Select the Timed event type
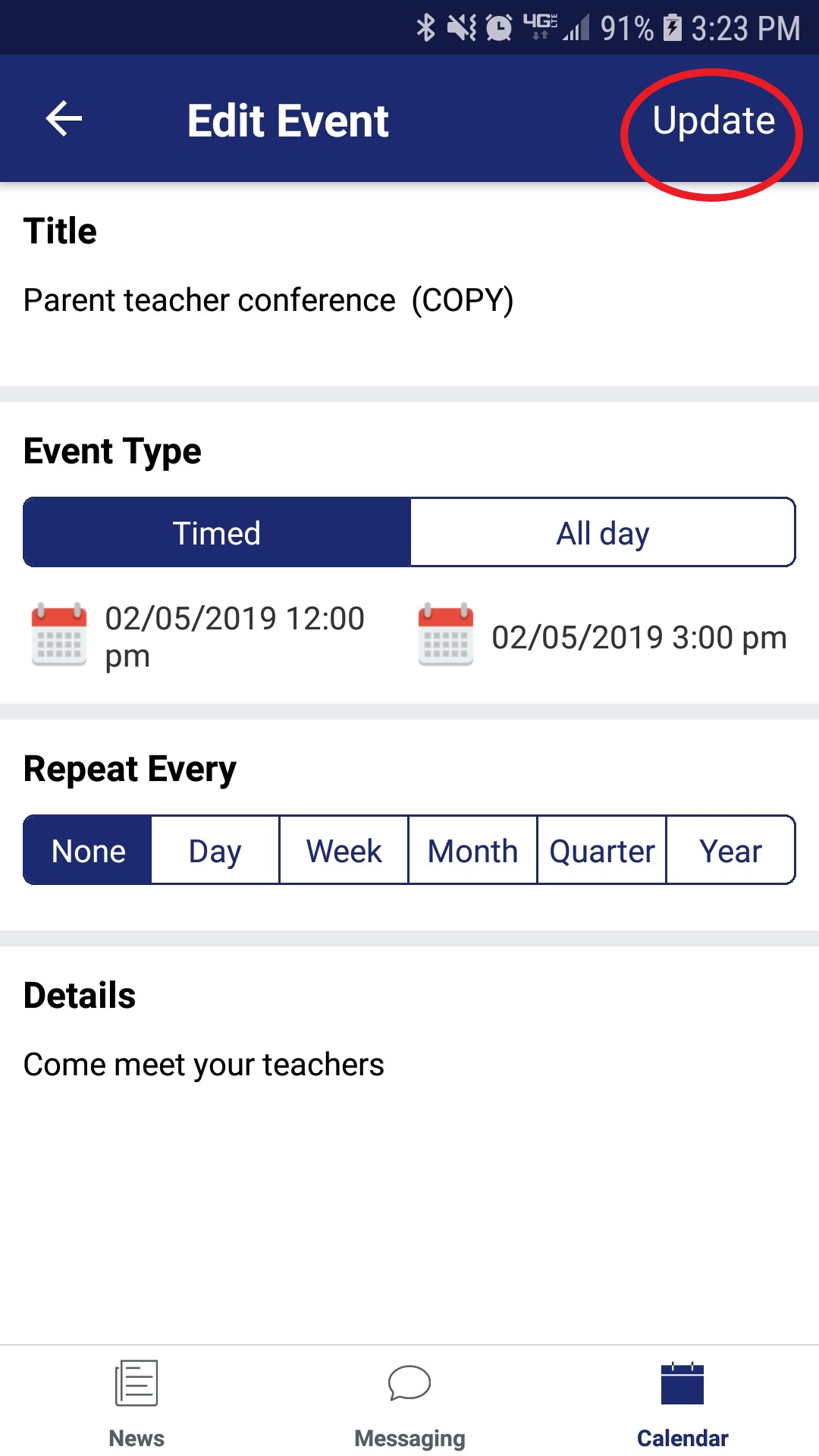The width and height of the screenshot is (819, 1456). pos(217,533)
